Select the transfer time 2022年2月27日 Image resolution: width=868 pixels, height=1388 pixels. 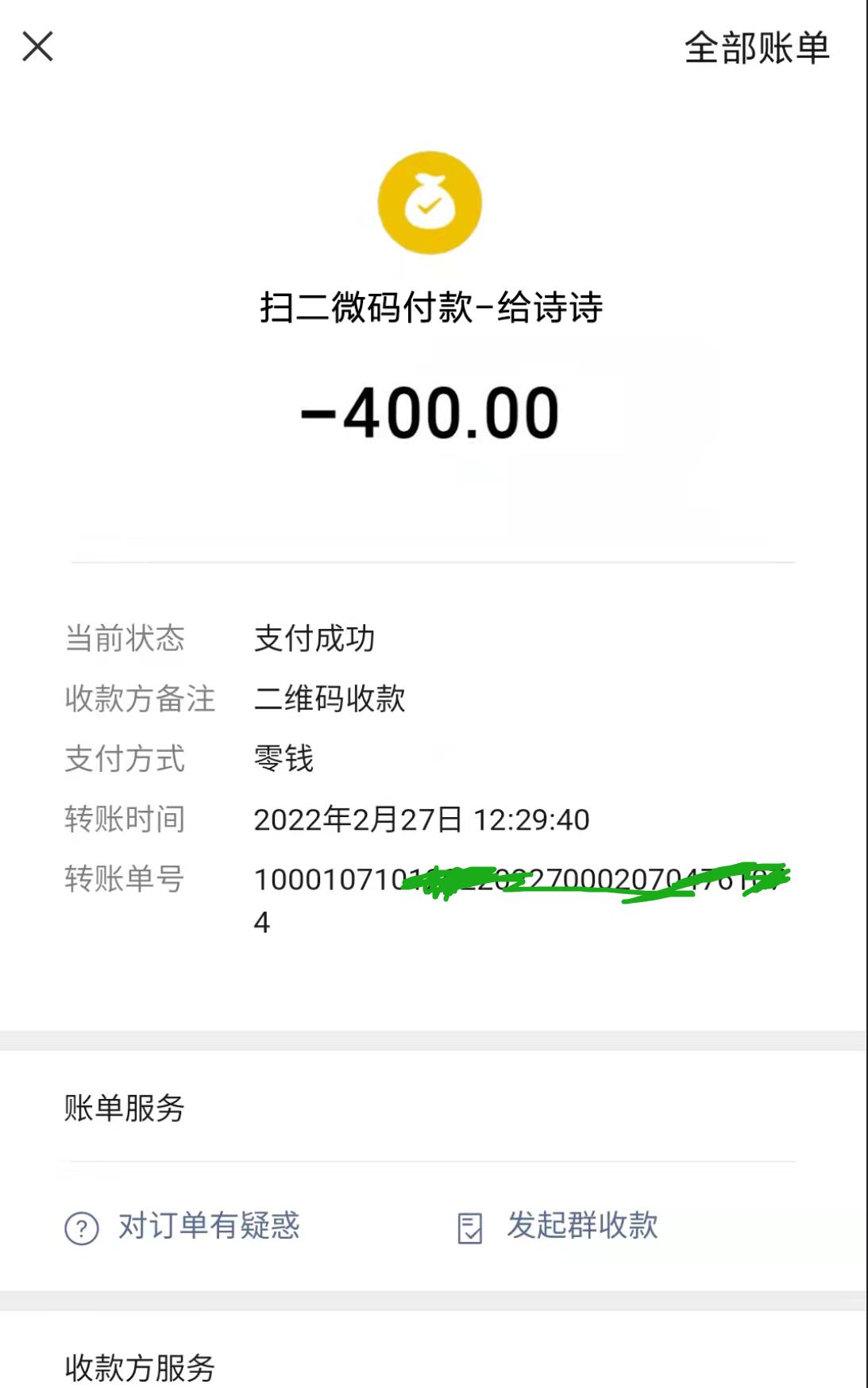coord(422,820)
